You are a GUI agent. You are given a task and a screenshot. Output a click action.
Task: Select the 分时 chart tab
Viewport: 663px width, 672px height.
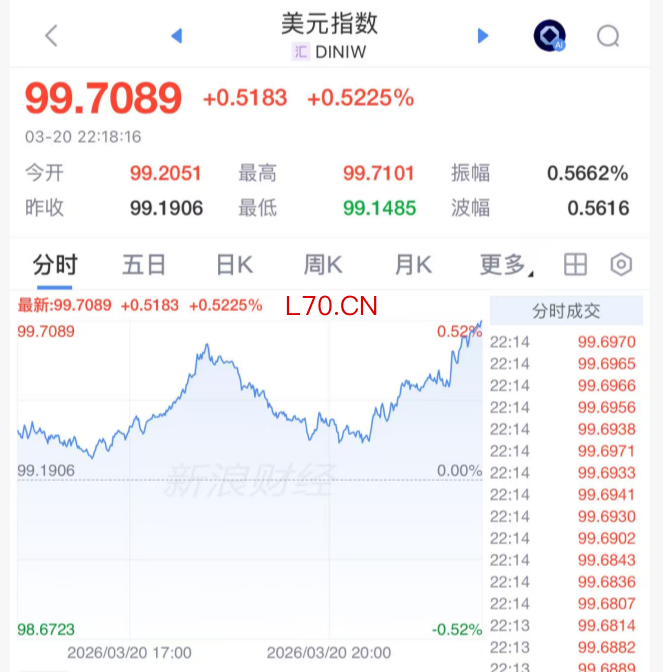click(55, 265)
